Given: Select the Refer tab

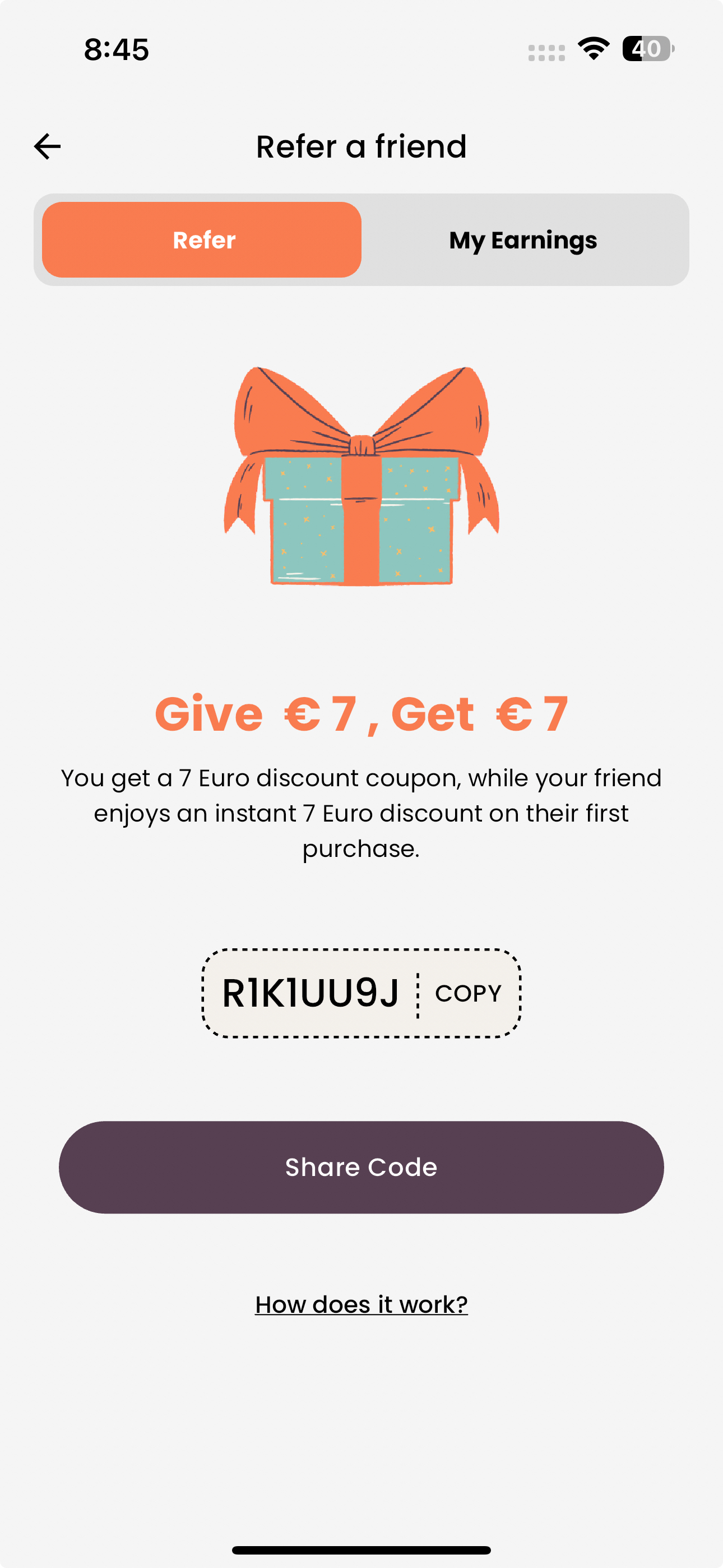Looking at the screenshot, I should coord(202,240).
